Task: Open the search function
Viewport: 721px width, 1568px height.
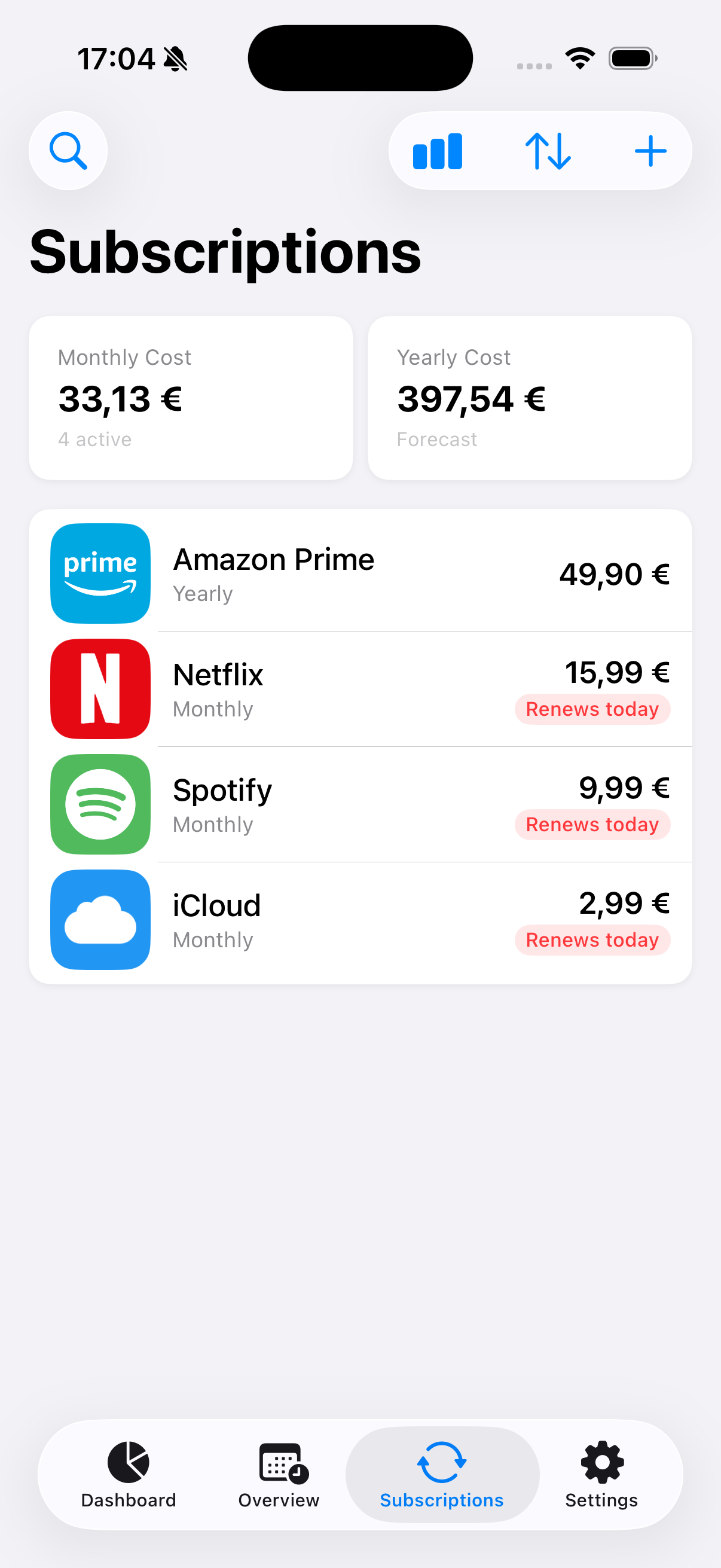Action: click(68, 150)
